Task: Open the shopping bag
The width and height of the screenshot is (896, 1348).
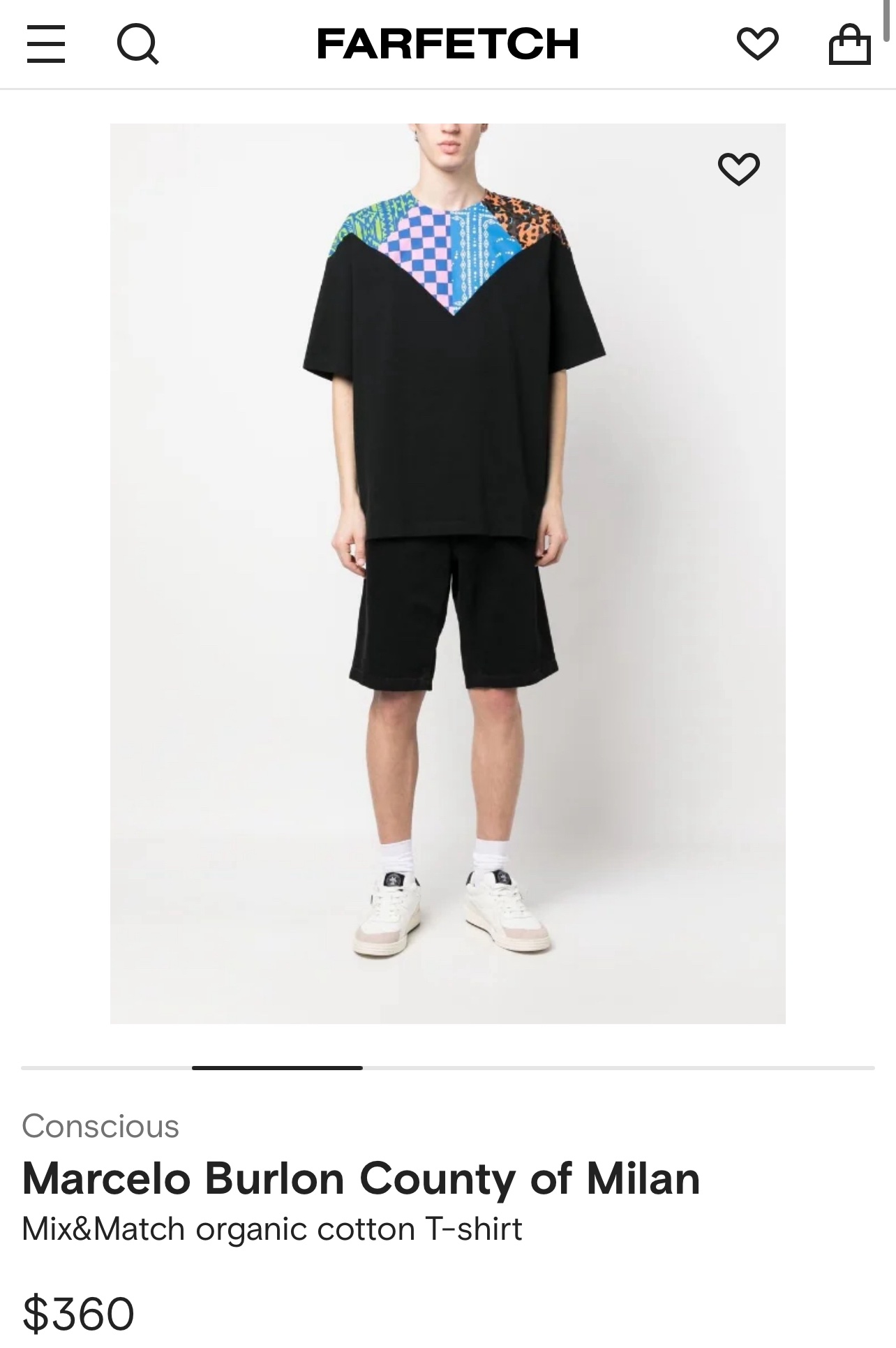Action: point(849,44)
